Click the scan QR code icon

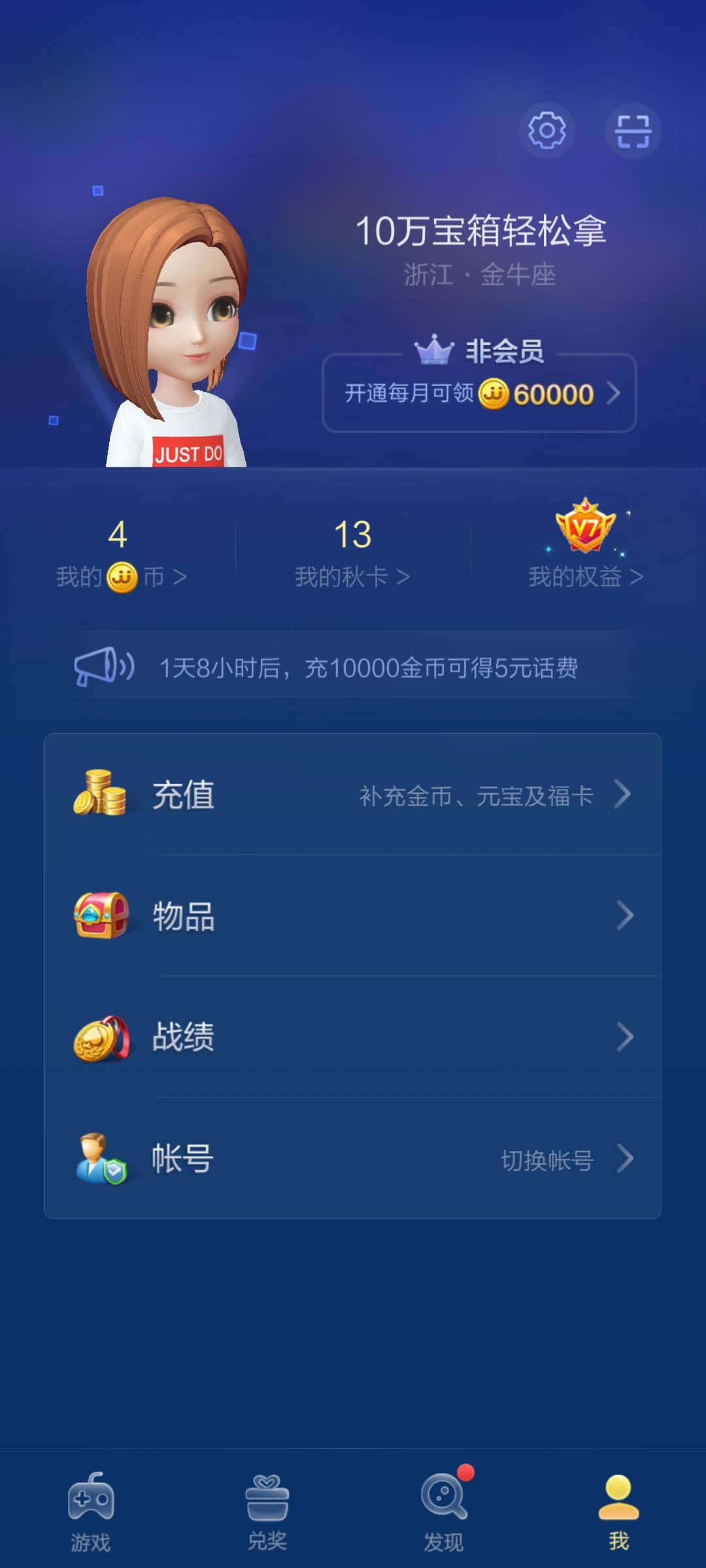point(633,131)
